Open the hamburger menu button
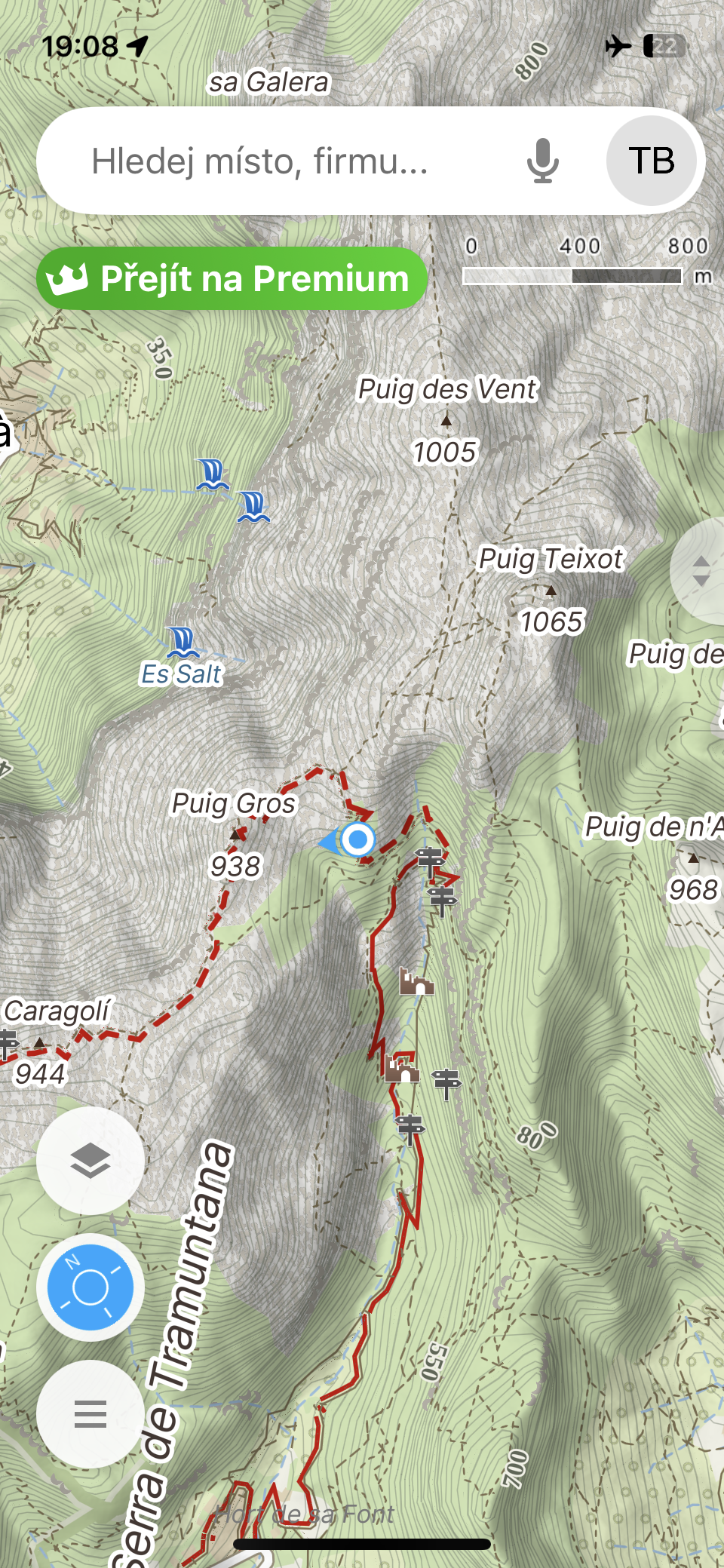The width and height of the screenshot is (724, 1568). click(x=90, y=1413)
